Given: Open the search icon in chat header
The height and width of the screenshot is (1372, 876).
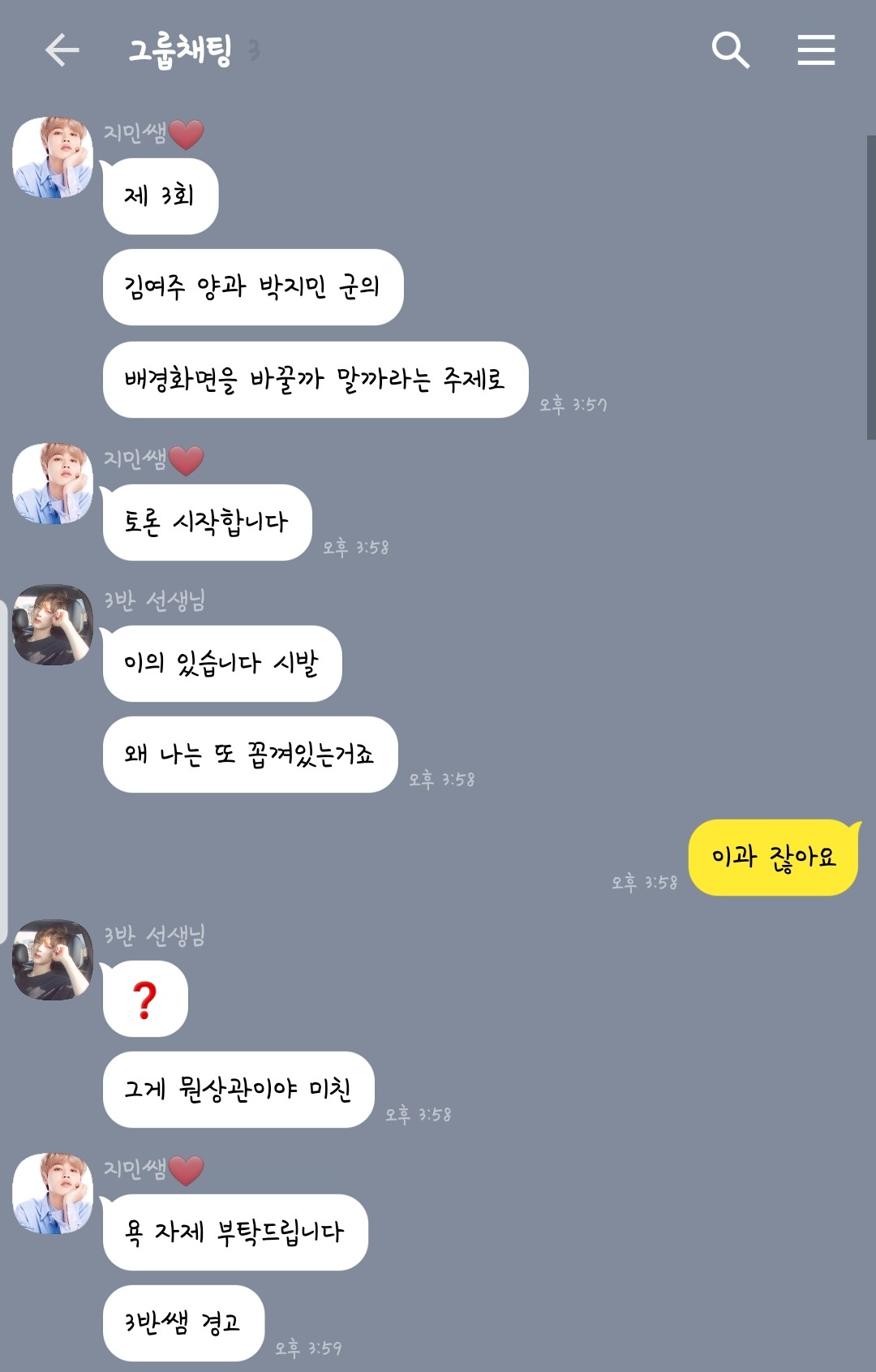Looking at the screenshot, I should pos(730,51).
